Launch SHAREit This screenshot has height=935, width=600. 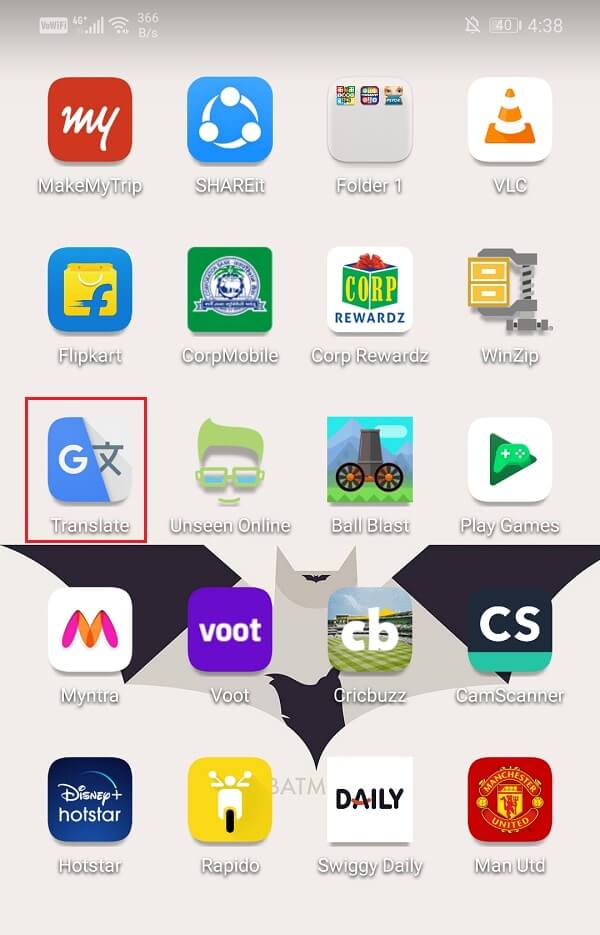pyautogui.click(x=230, y=120)
